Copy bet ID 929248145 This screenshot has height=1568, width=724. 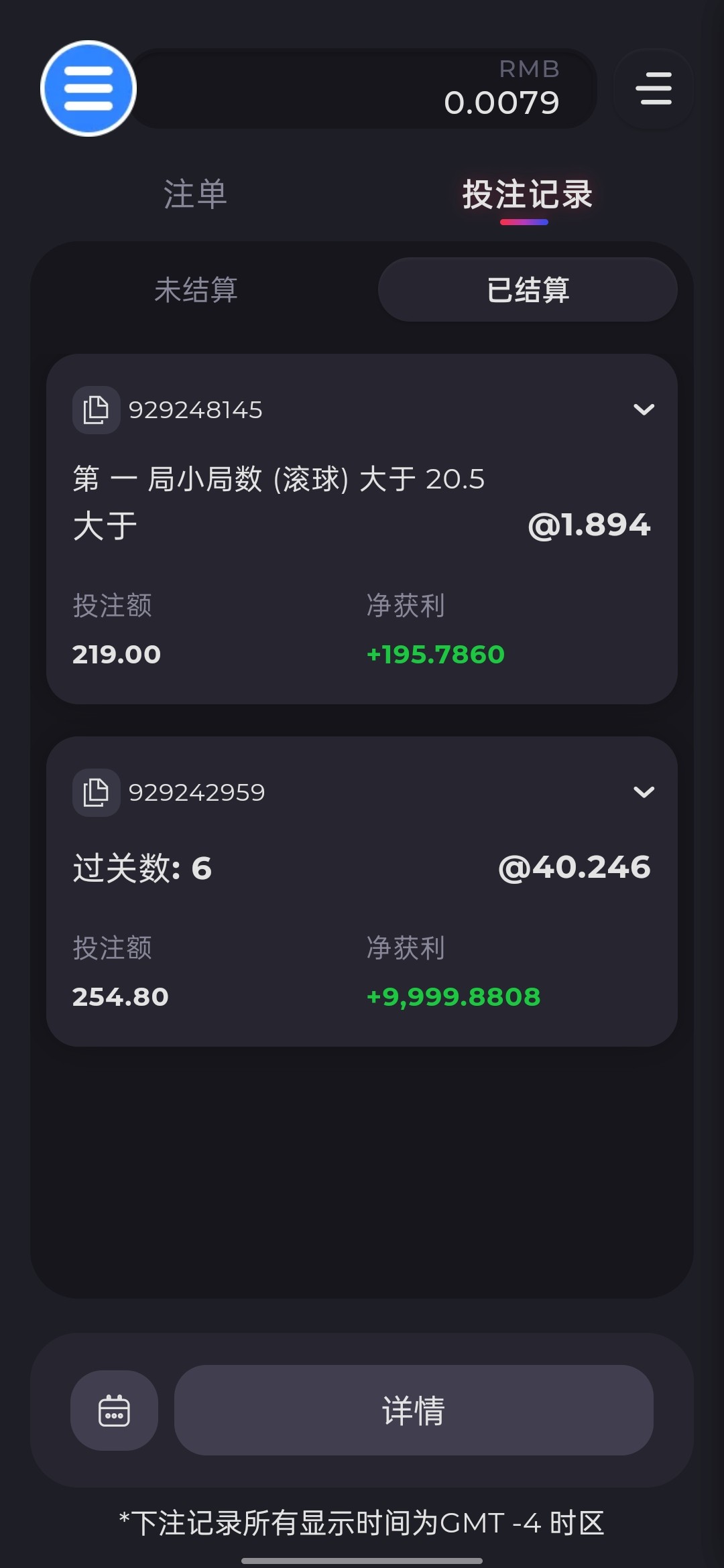[x=97, y=410]
